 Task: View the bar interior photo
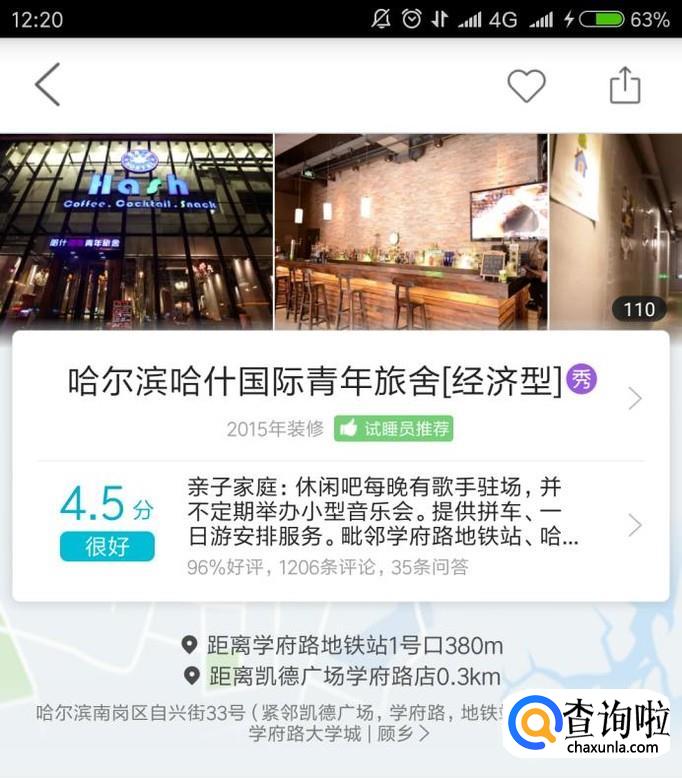click(x=410, y=232)
